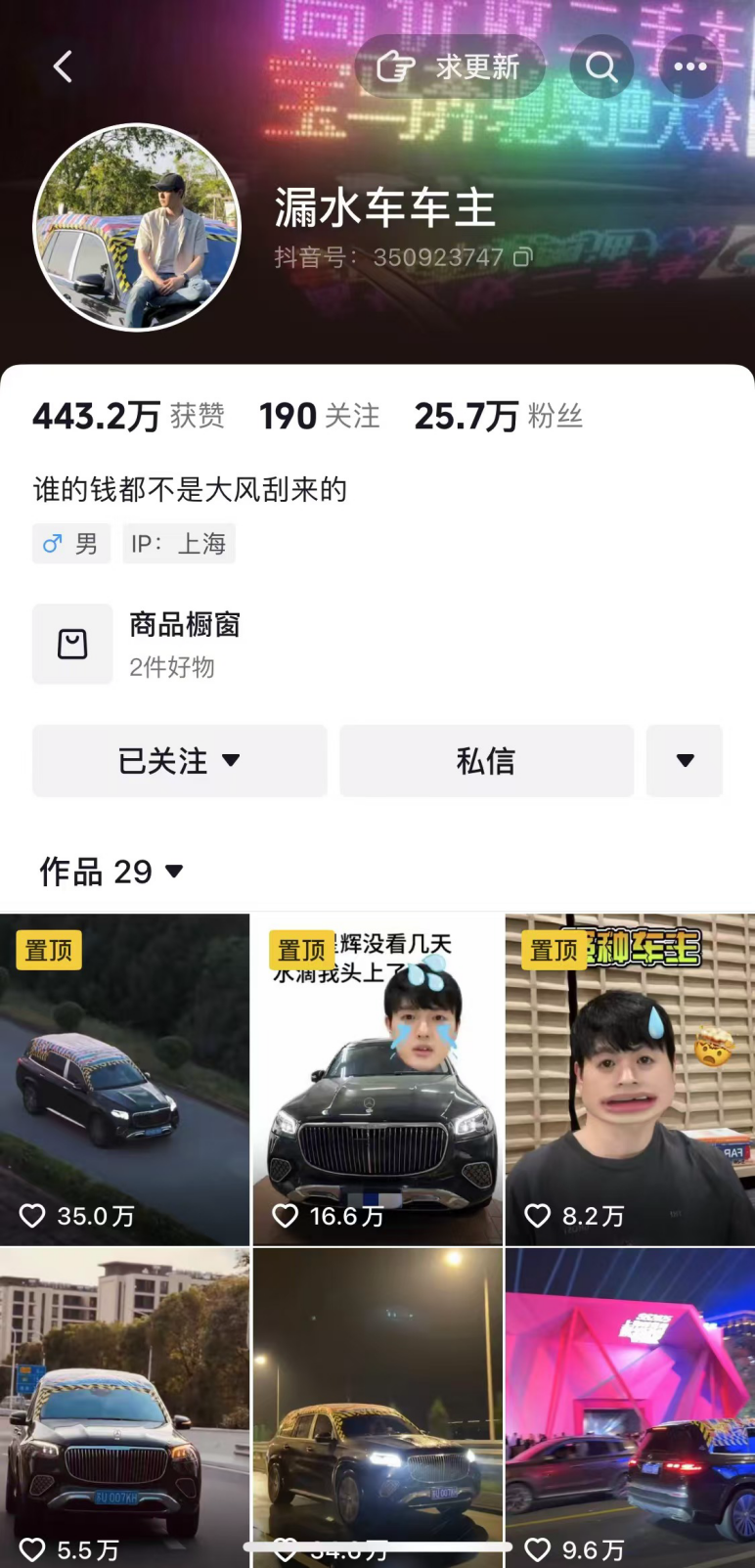View the profile avatar photo
755x1568 pixels.
(x=137, y=227)
